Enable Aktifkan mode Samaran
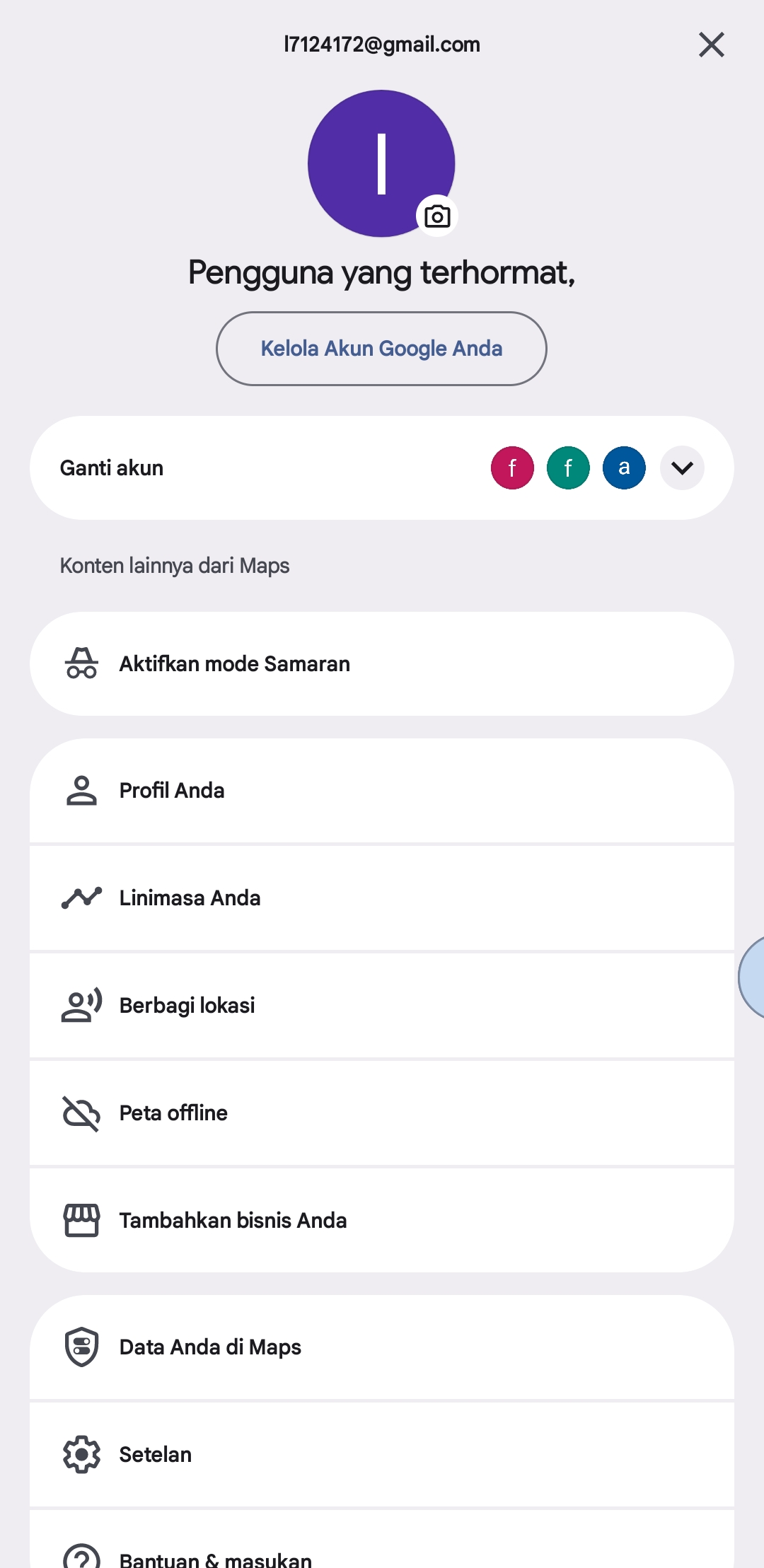The image size is (764, 1568). [x=382, y=663]
